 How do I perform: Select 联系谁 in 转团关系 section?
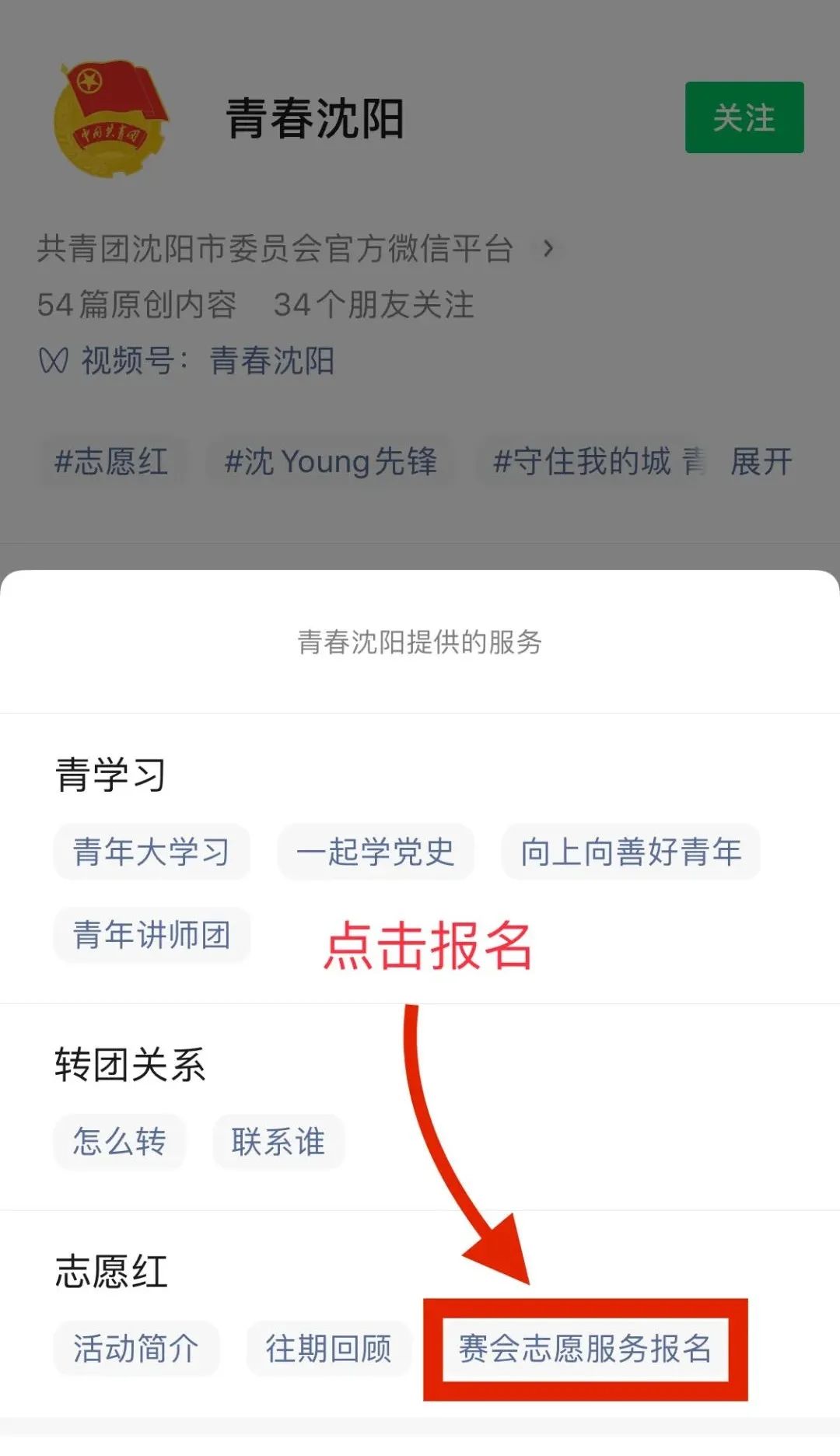tap(278, 1143)
